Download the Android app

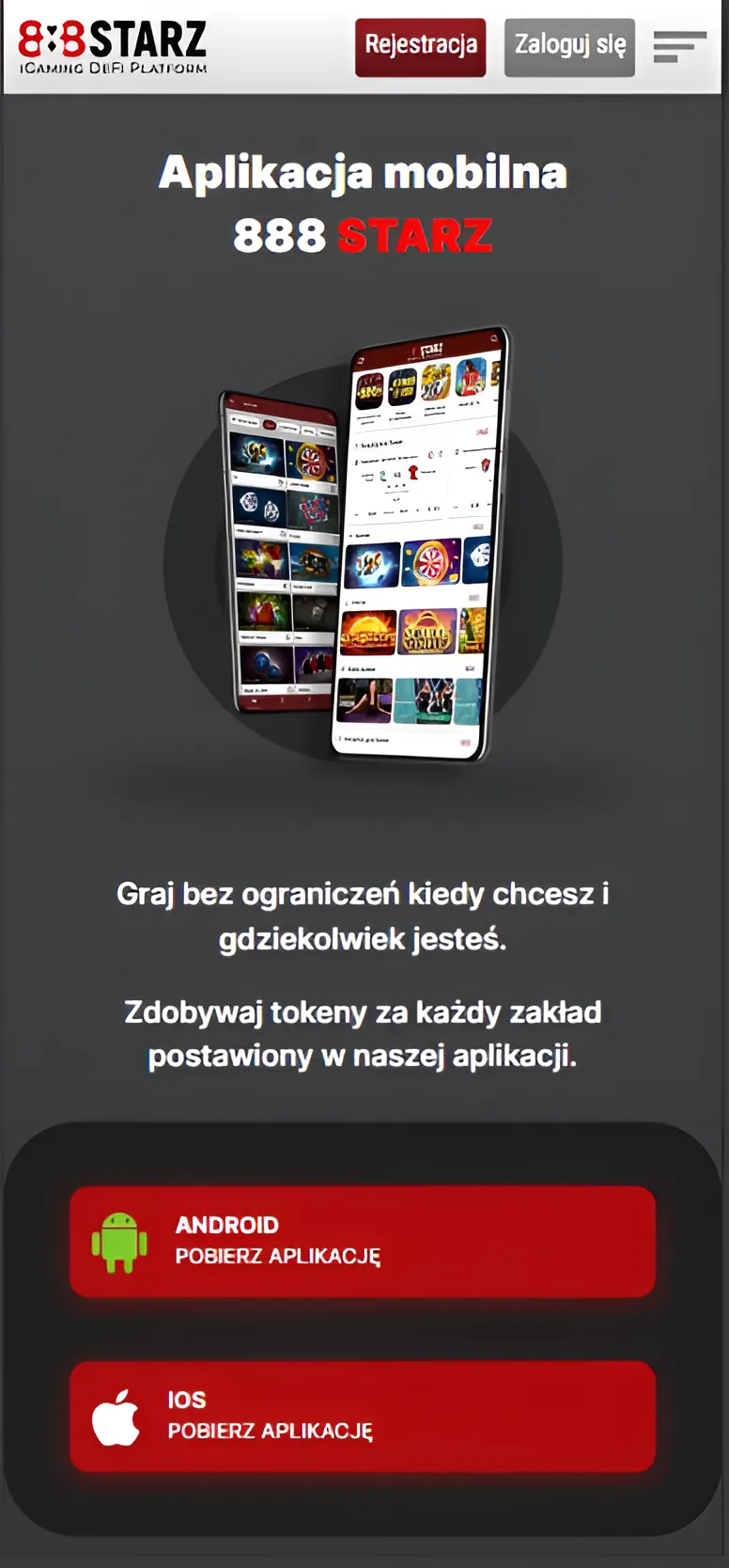(363, 1241)
